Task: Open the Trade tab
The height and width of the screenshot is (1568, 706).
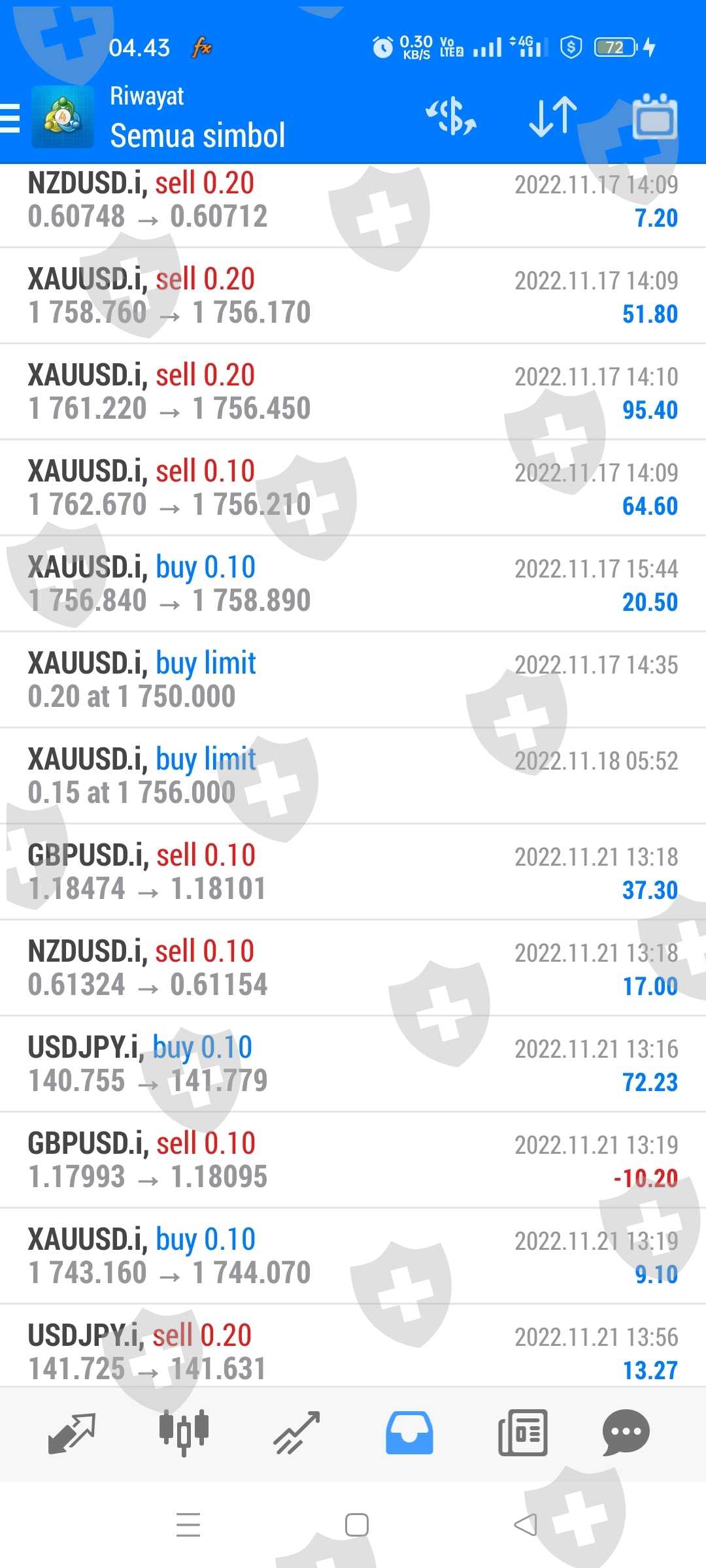Action: tap(297, 1433)
